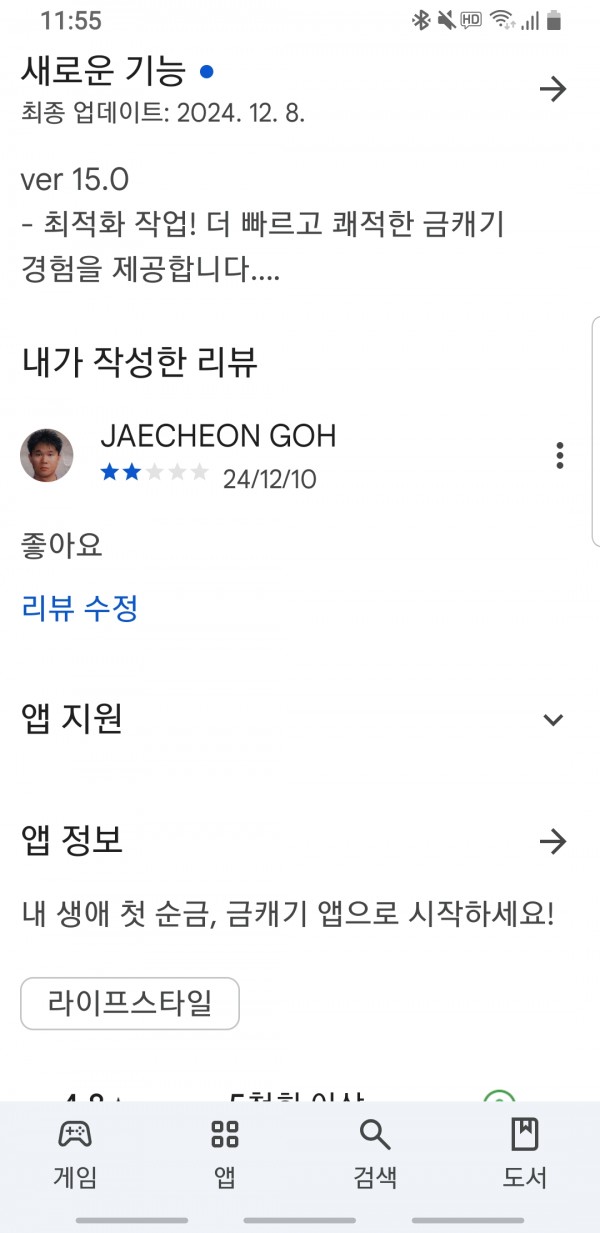Open the 새로운 기능 arrow
This screenshot has width=600, height=1233.
(553, 90)
